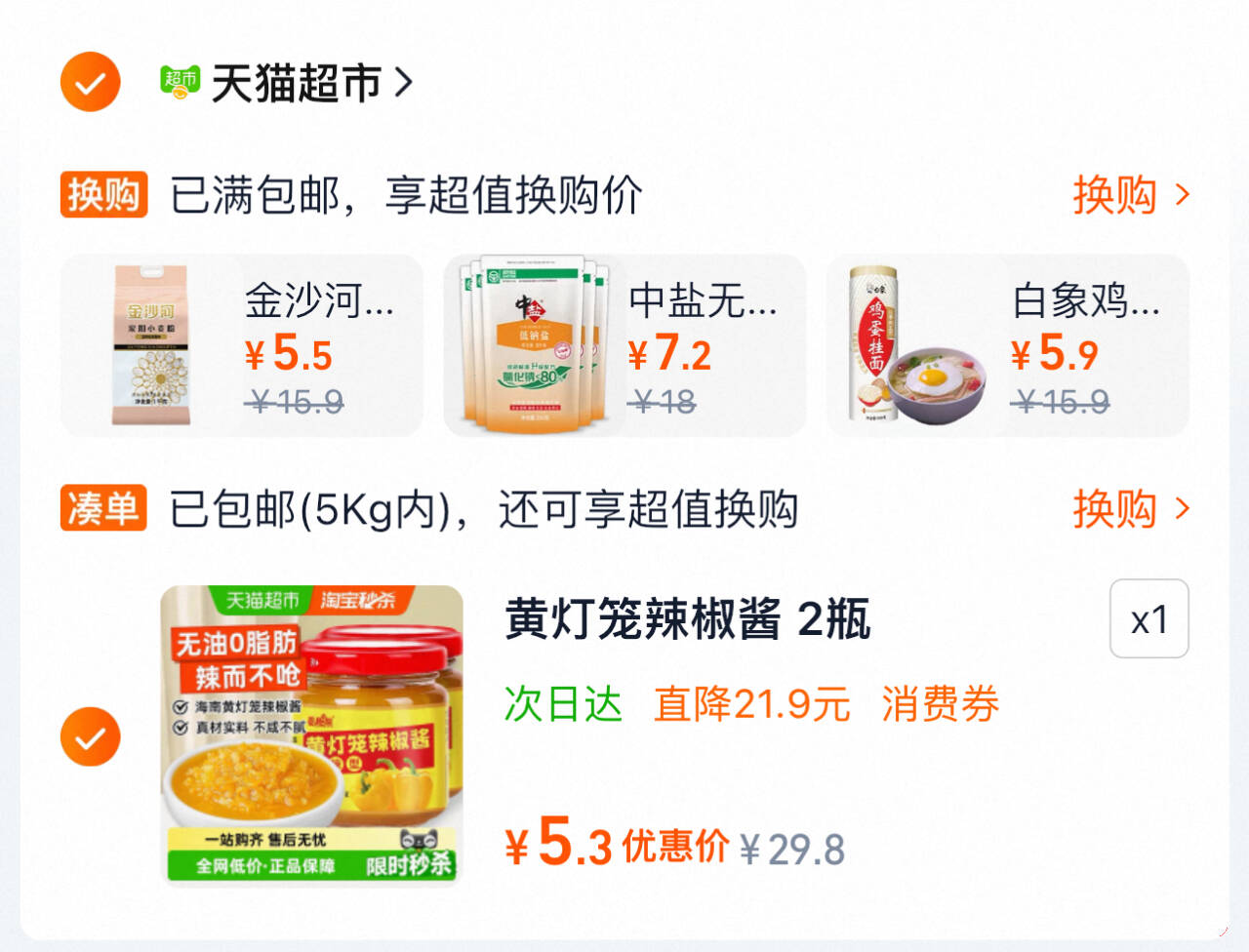Open 换购 link beside 已包邮(5Kg内)
Image resolution: width=1249 pixels, height=952 pixels.
click(1130, 509)
